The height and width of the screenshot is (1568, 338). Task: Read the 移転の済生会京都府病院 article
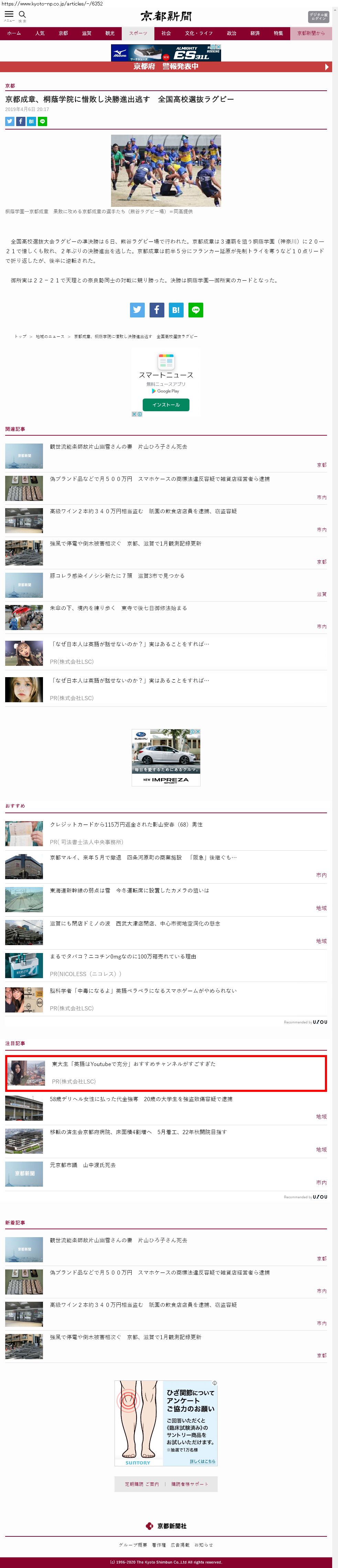tap(138, 1132)
